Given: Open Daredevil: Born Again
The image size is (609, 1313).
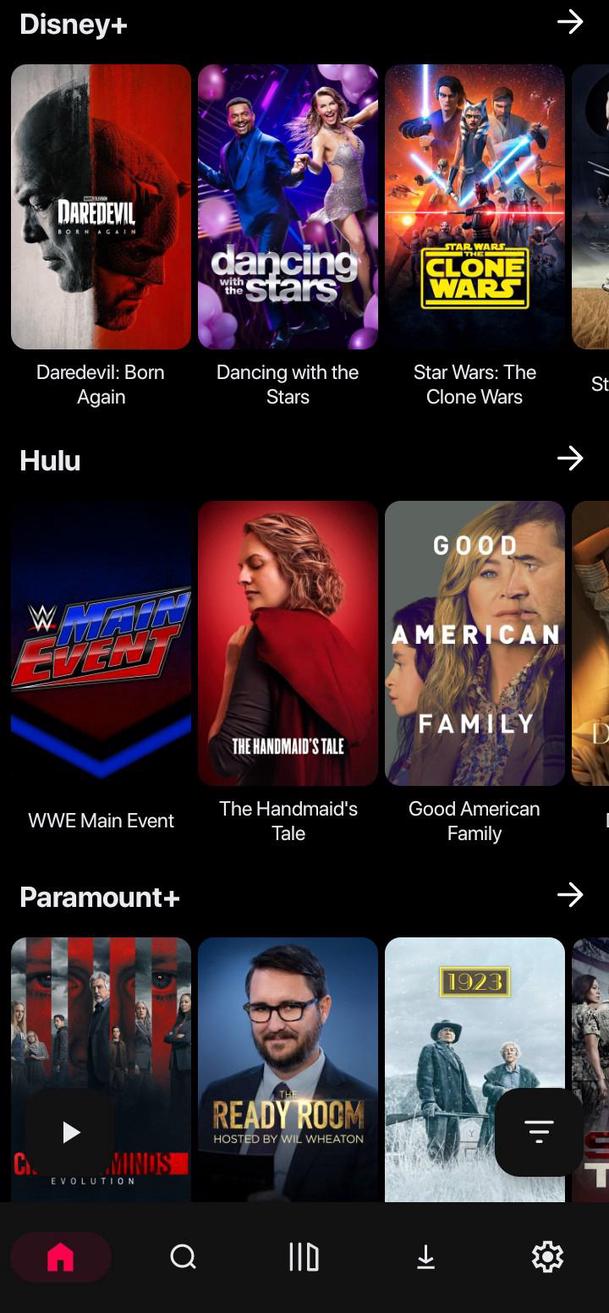Looking at the screenshot, I should 101,207.
